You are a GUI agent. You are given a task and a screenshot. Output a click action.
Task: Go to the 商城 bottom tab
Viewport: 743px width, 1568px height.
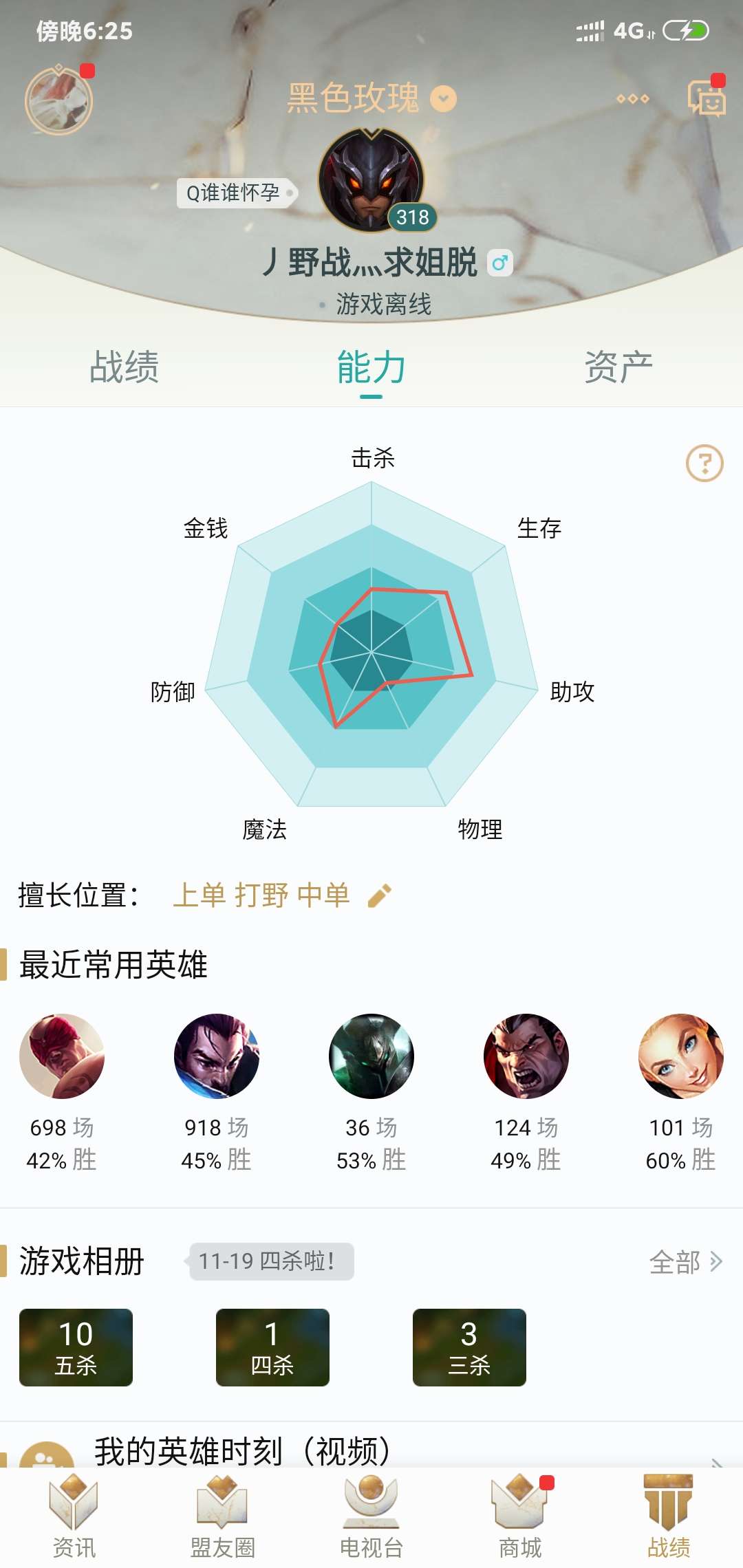[520, 1516]
